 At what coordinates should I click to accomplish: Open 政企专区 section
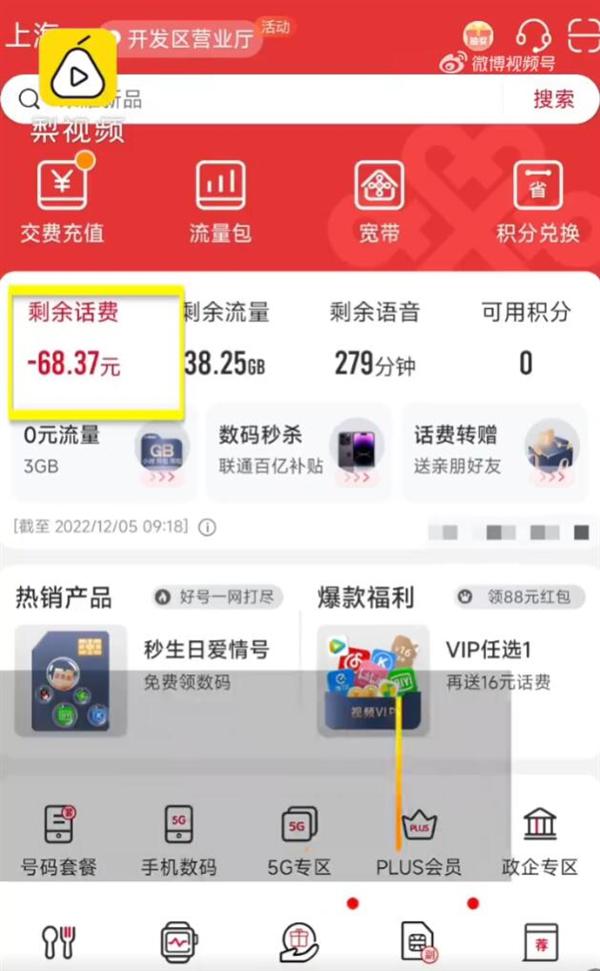540,842
